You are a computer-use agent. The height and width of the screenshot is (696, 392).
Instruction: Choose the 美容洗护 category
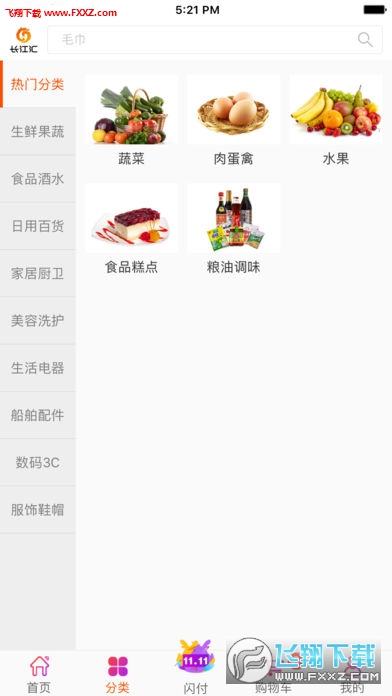click(x=38, y=320)
